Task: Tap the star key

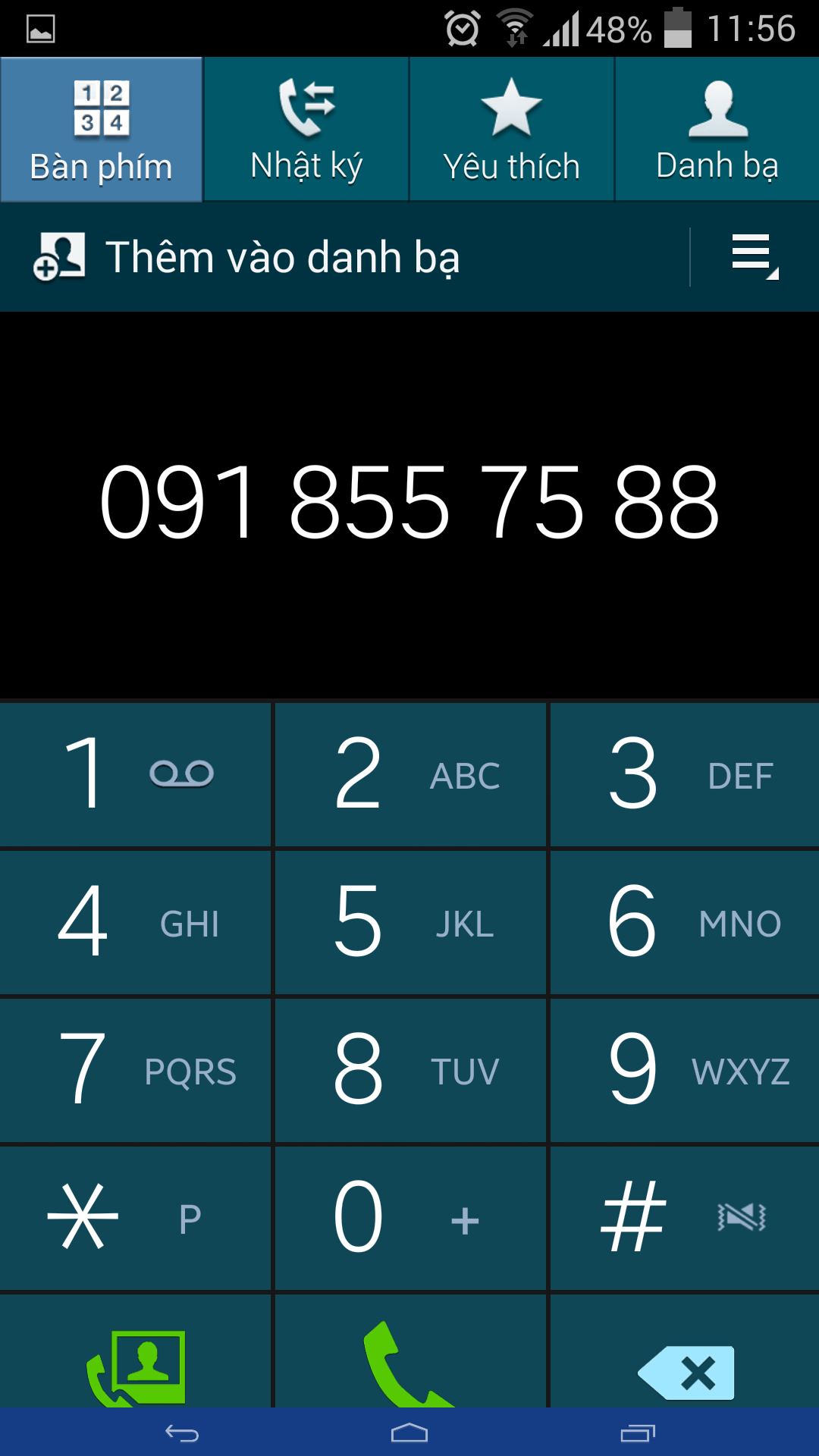Action: pos(135,1218)
